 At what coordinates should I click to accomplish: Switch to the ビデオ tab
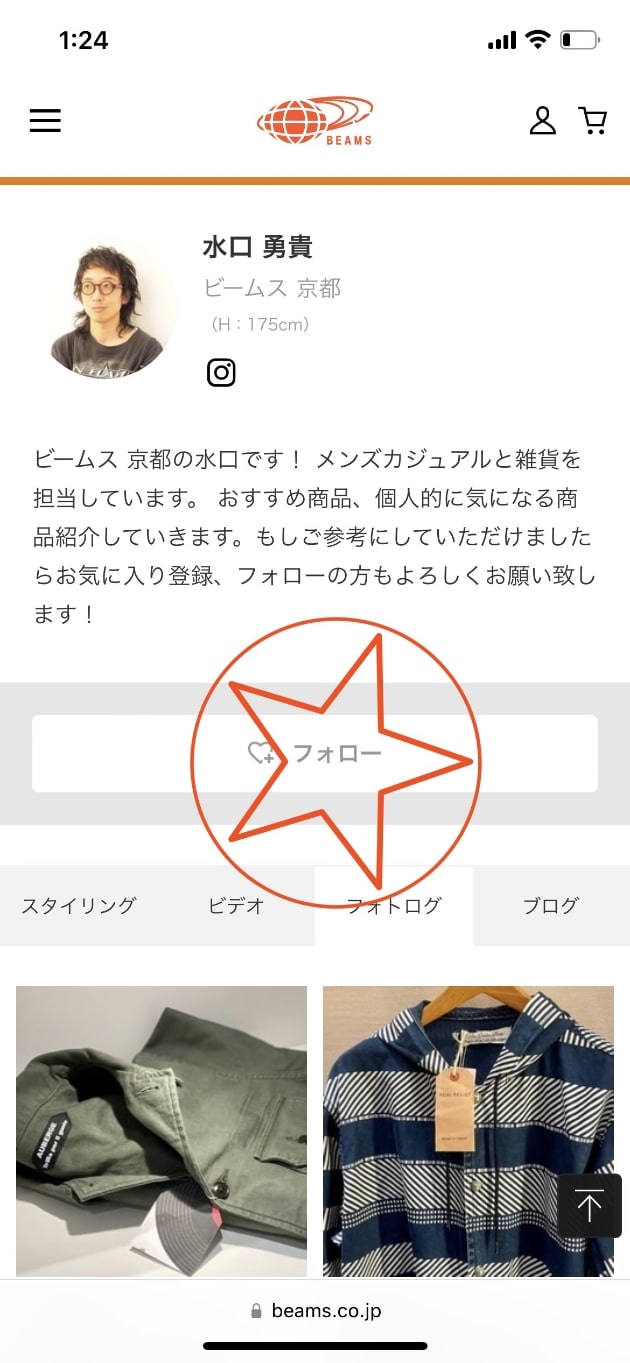(x=237, y=906)
